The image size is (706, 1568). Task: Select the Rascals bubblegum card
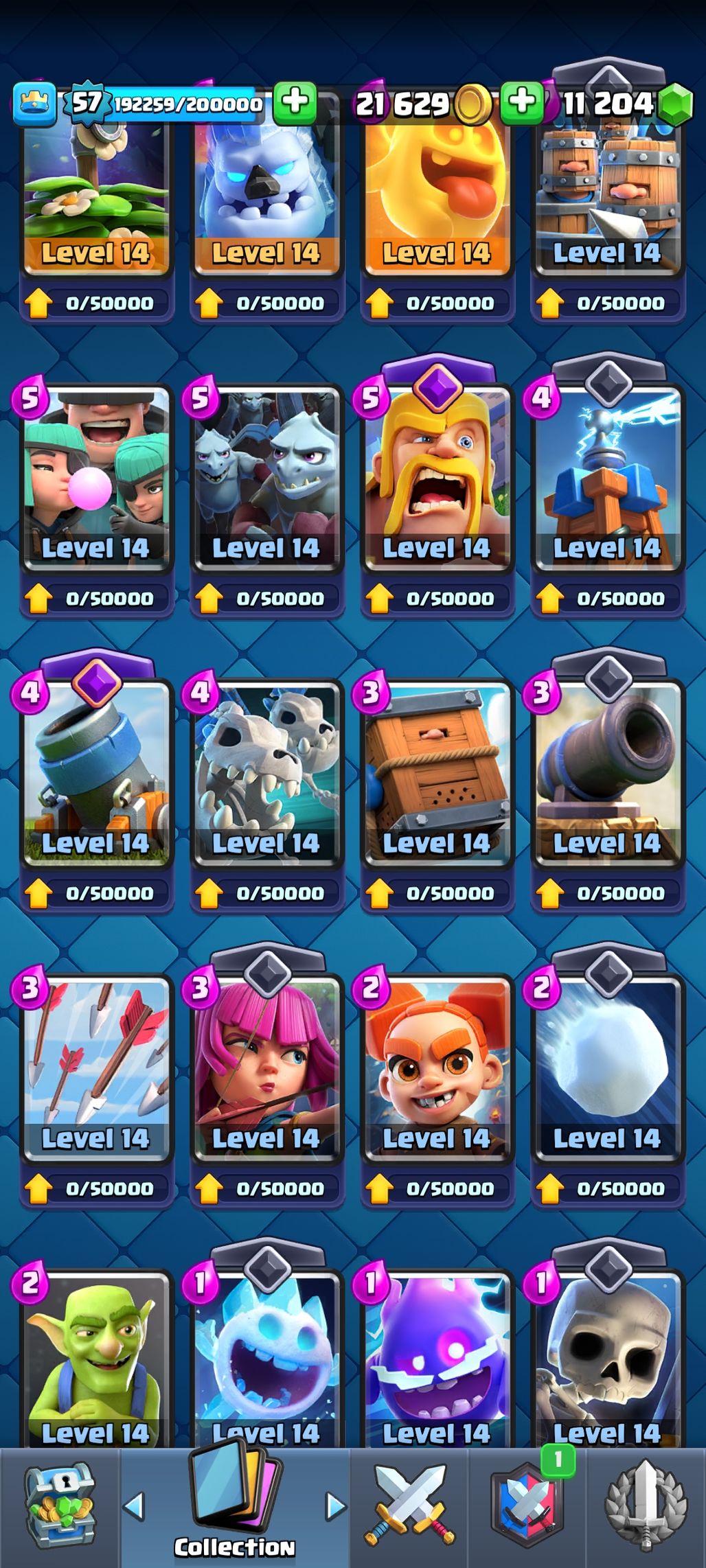(96, 481)
